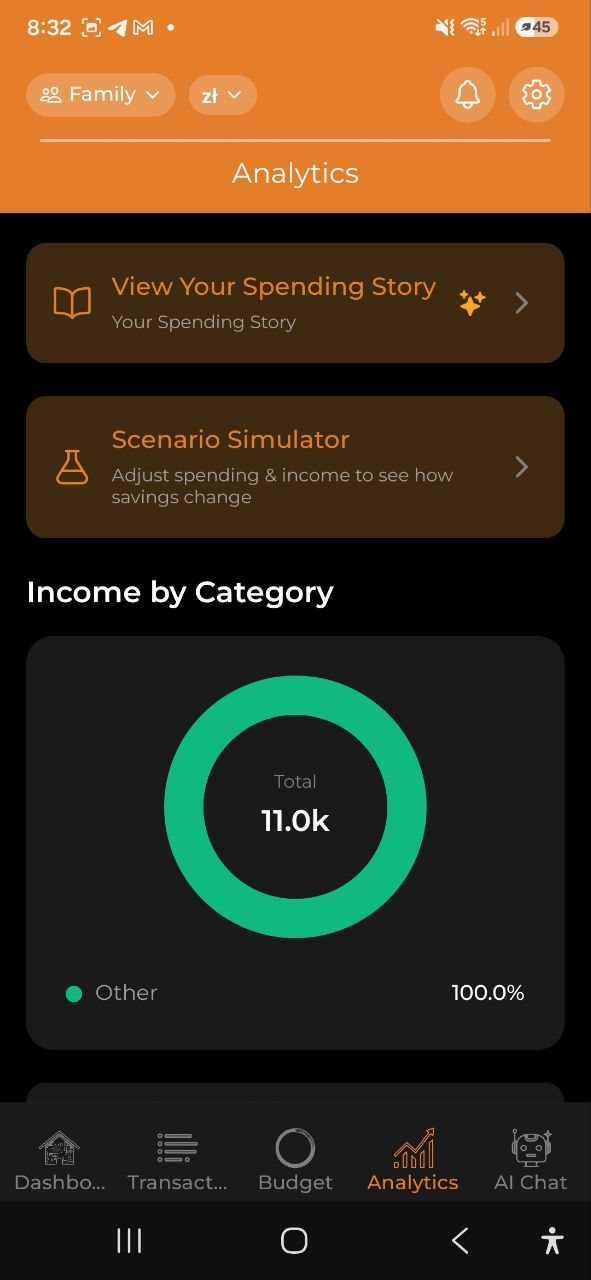Screen dimensions: 591x1280
Task: Open the settings gear
Action: click(537, 95)
